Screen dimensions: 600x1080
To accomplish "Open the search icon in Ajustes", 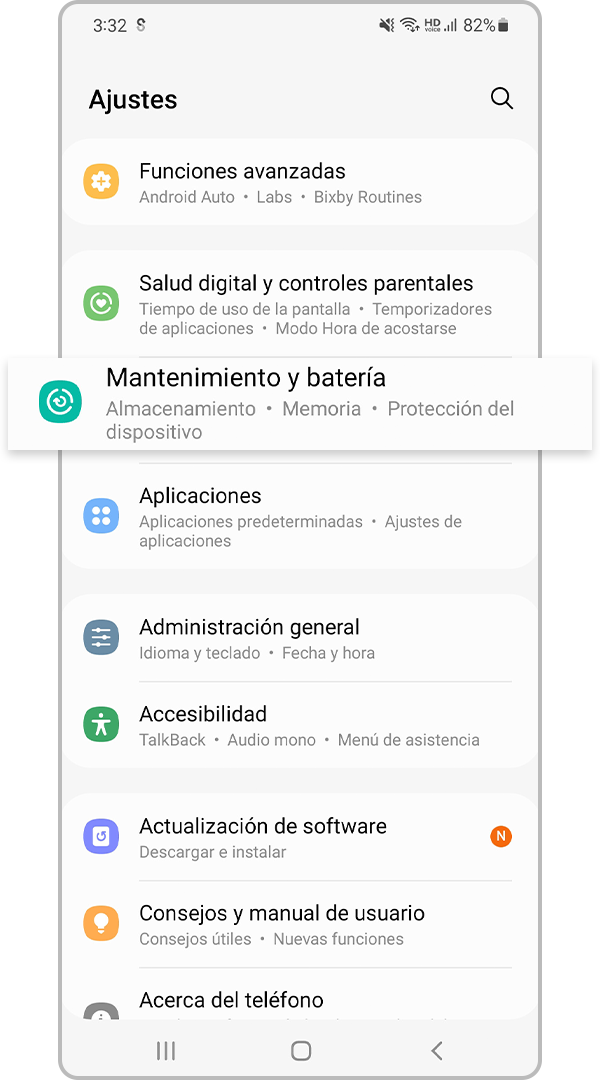I will point(501,98).
